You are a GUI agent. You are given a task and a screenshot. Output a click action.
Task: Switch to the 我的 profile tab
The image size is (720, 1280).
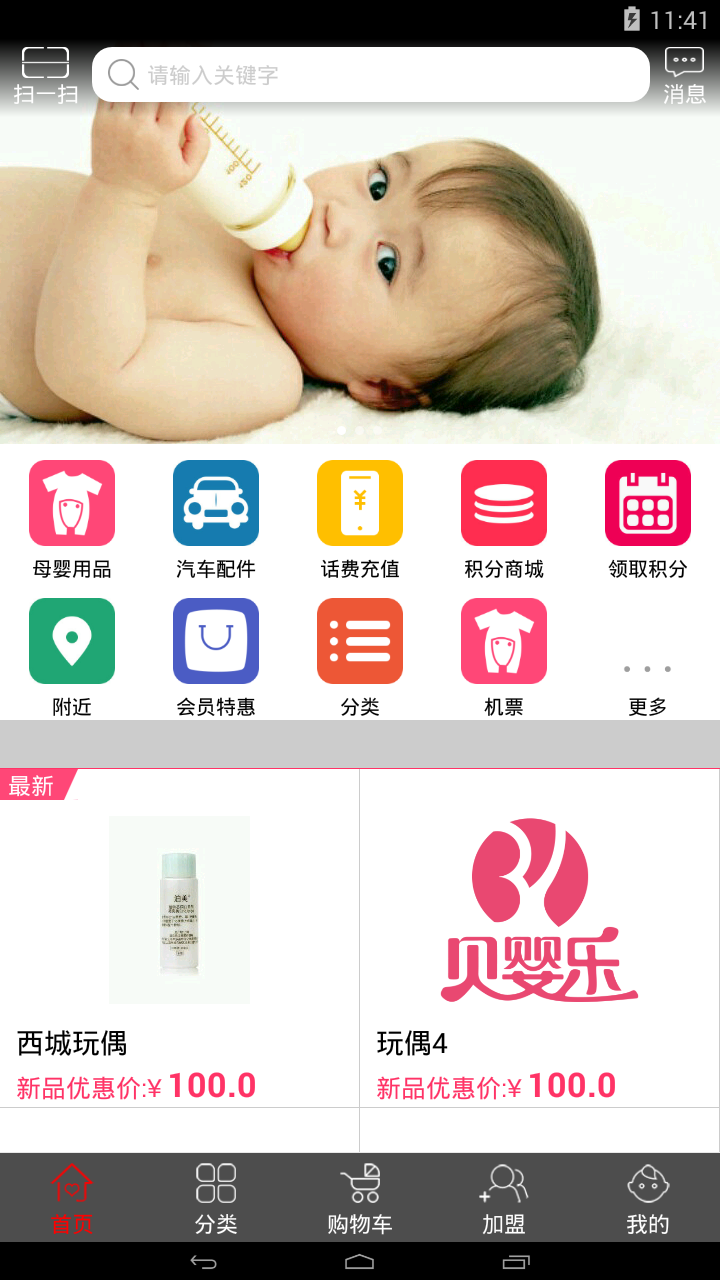pos(648,1198)
